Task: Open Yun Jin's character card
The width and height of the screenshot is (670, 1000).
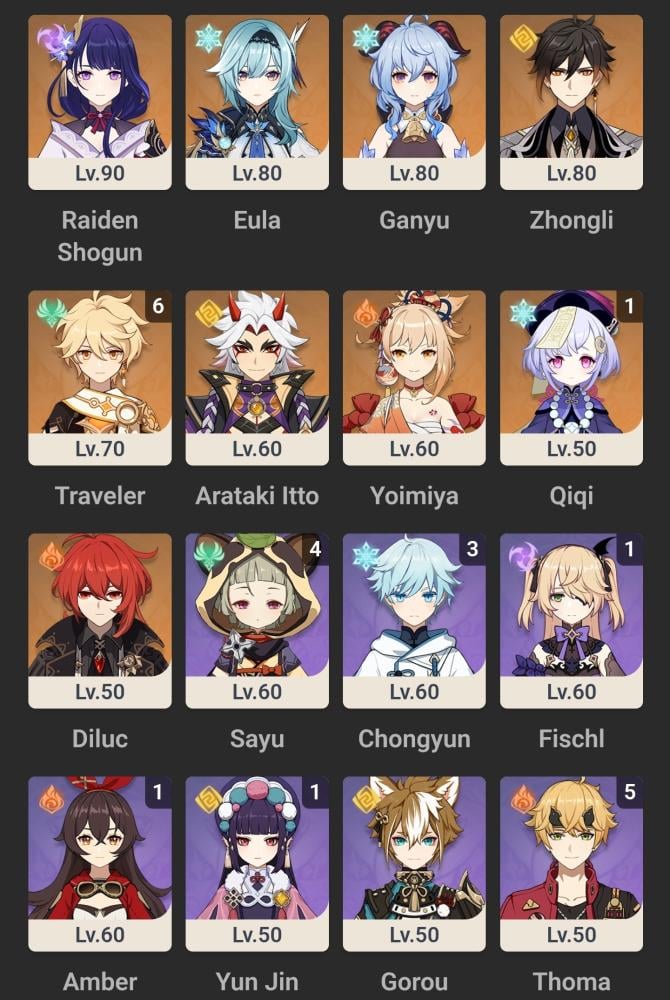Action: [x=257, y=864]
